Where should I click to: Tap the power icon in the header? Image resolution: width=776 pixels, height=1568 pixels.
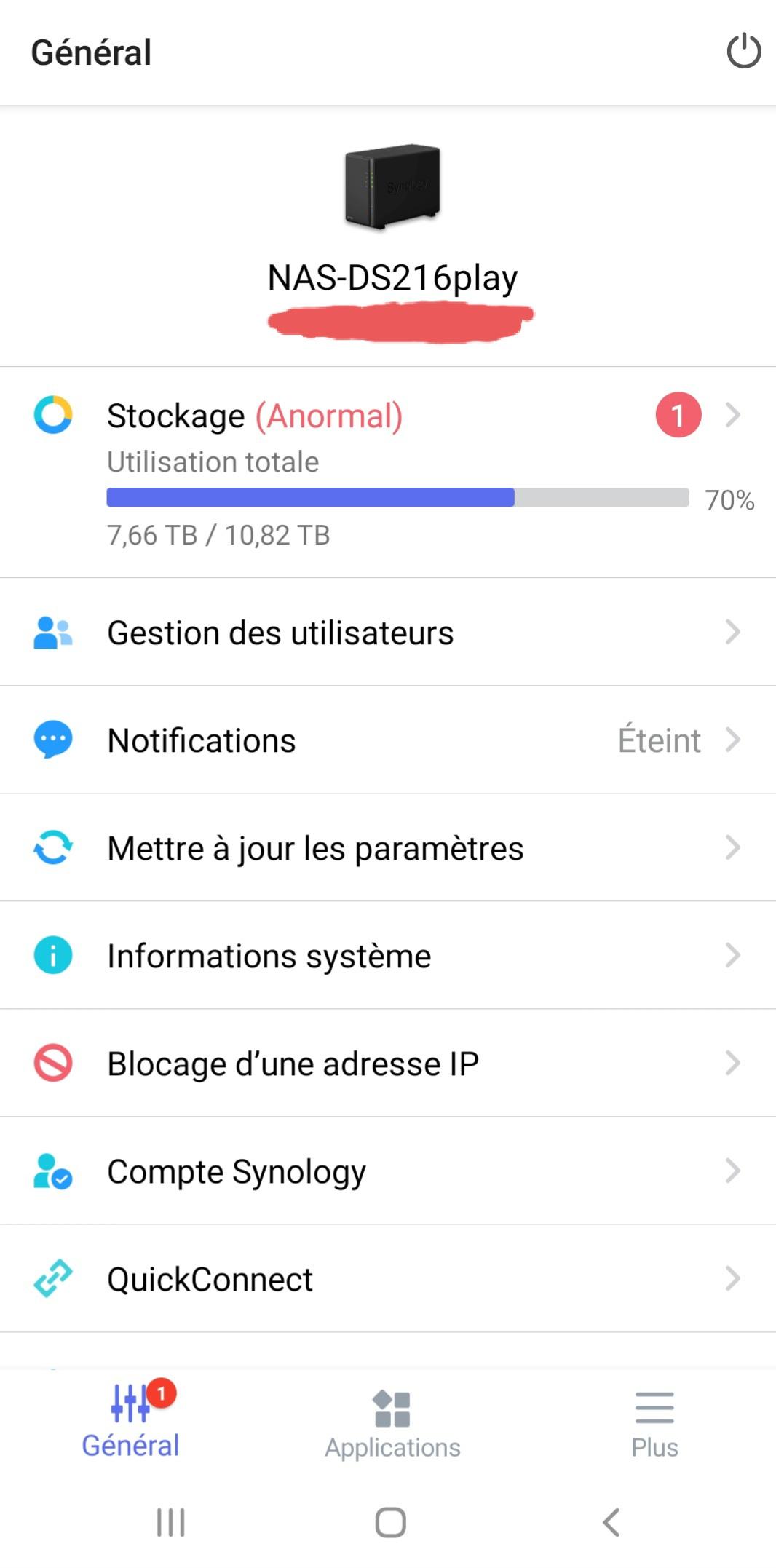pos(743,52)
